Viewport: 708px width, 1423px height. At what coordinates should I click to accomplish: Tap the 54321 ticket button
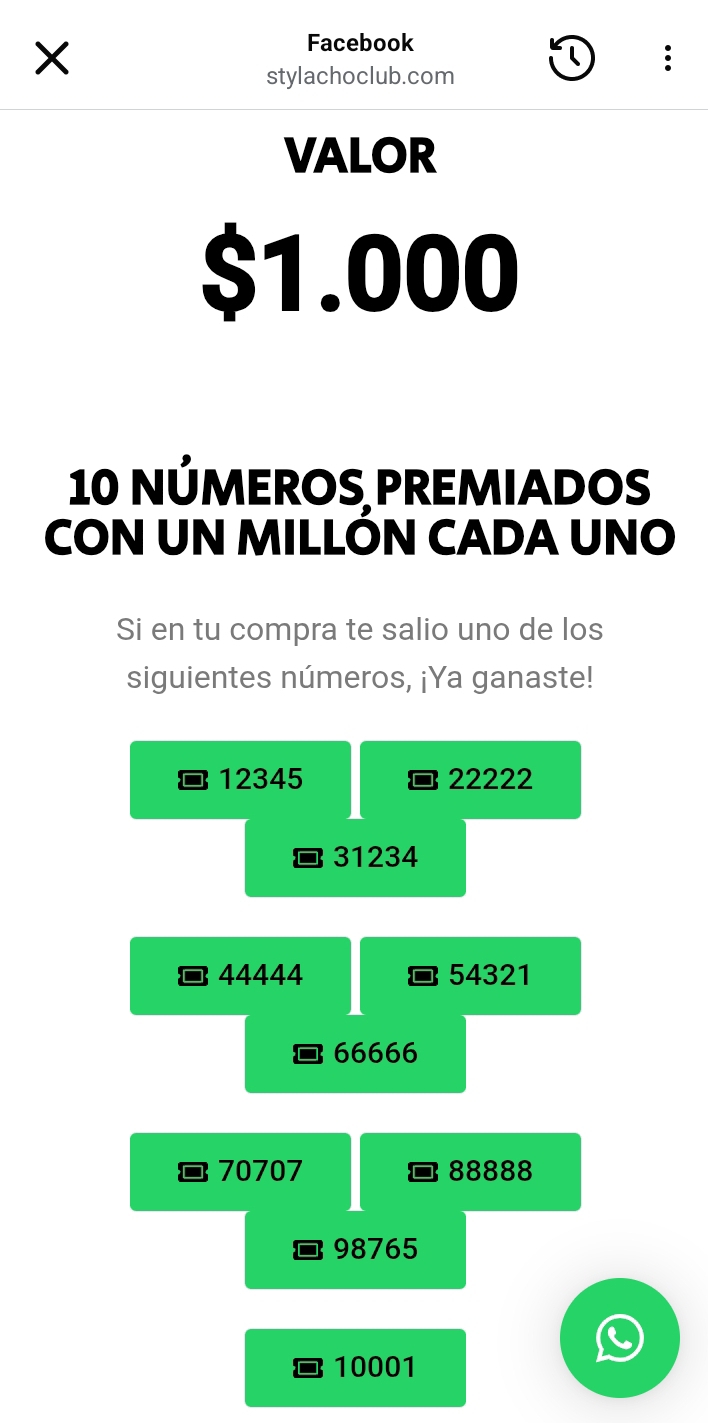point(470,975)
